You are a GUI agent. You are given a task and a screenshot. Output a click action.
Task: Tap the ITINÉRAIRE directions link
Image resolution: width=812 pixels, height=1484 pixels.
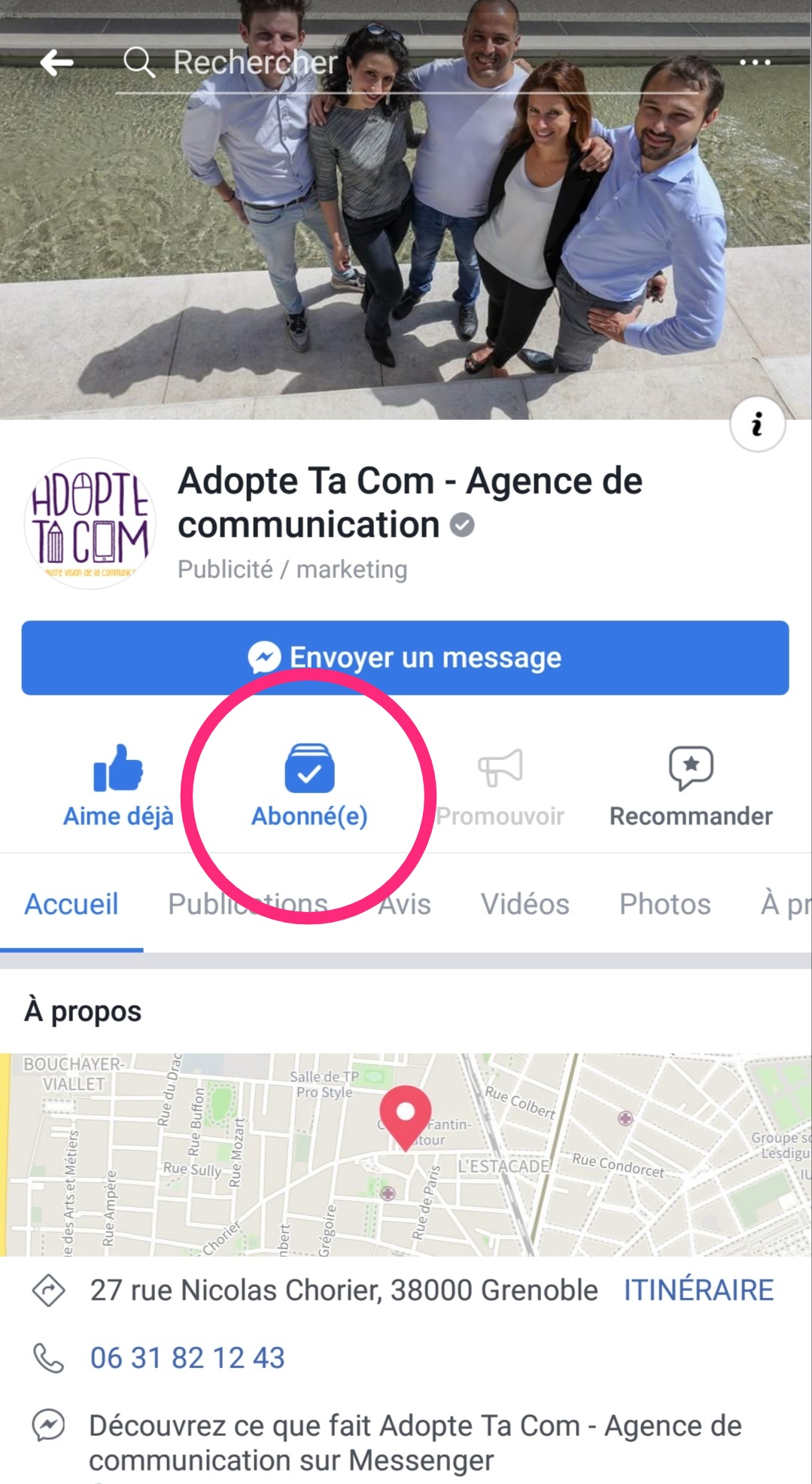pos(698,1290)
